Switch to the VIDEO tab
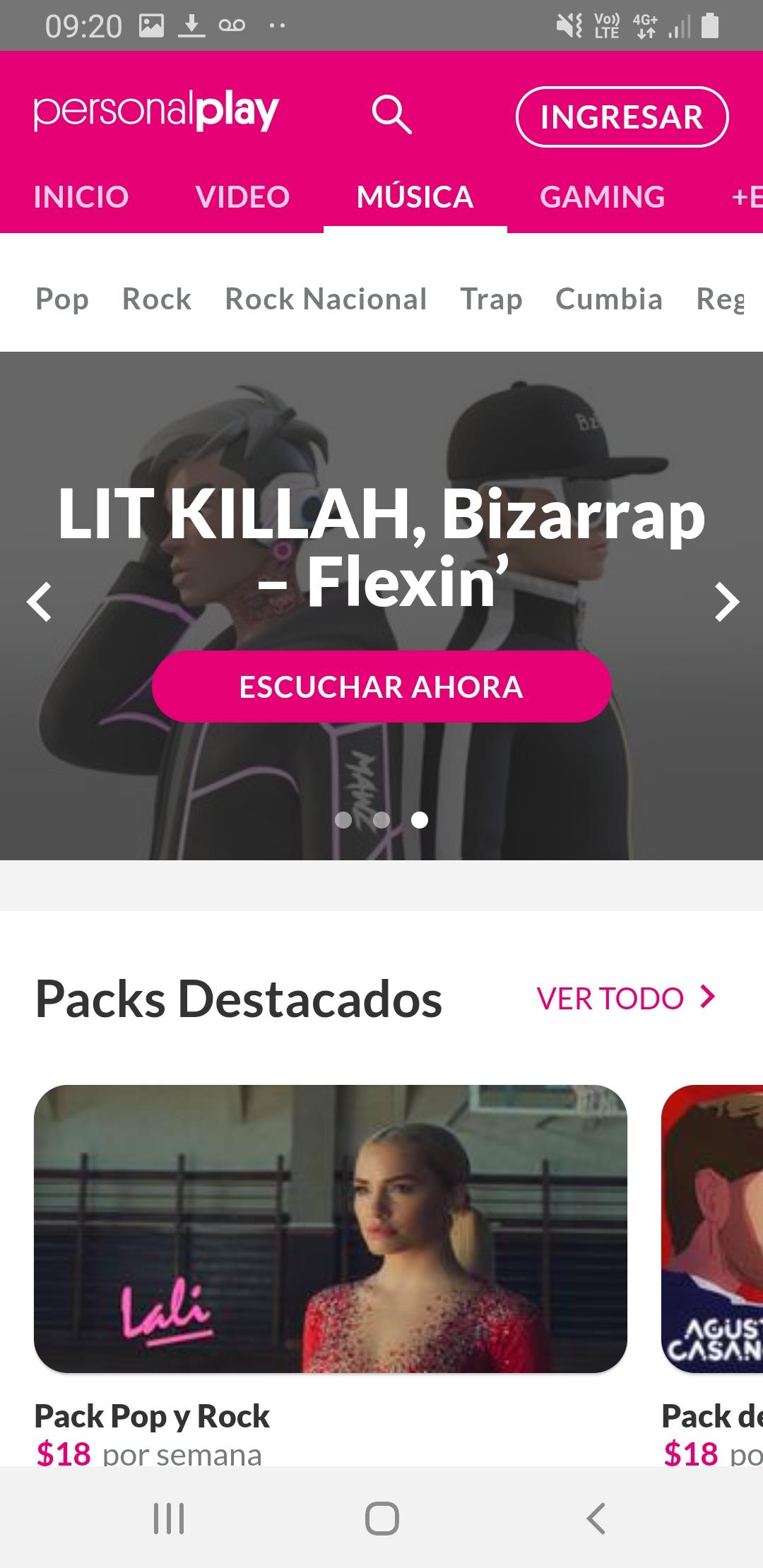Image resolution: width=763 pixels, height=1568 pixels. 242,197
